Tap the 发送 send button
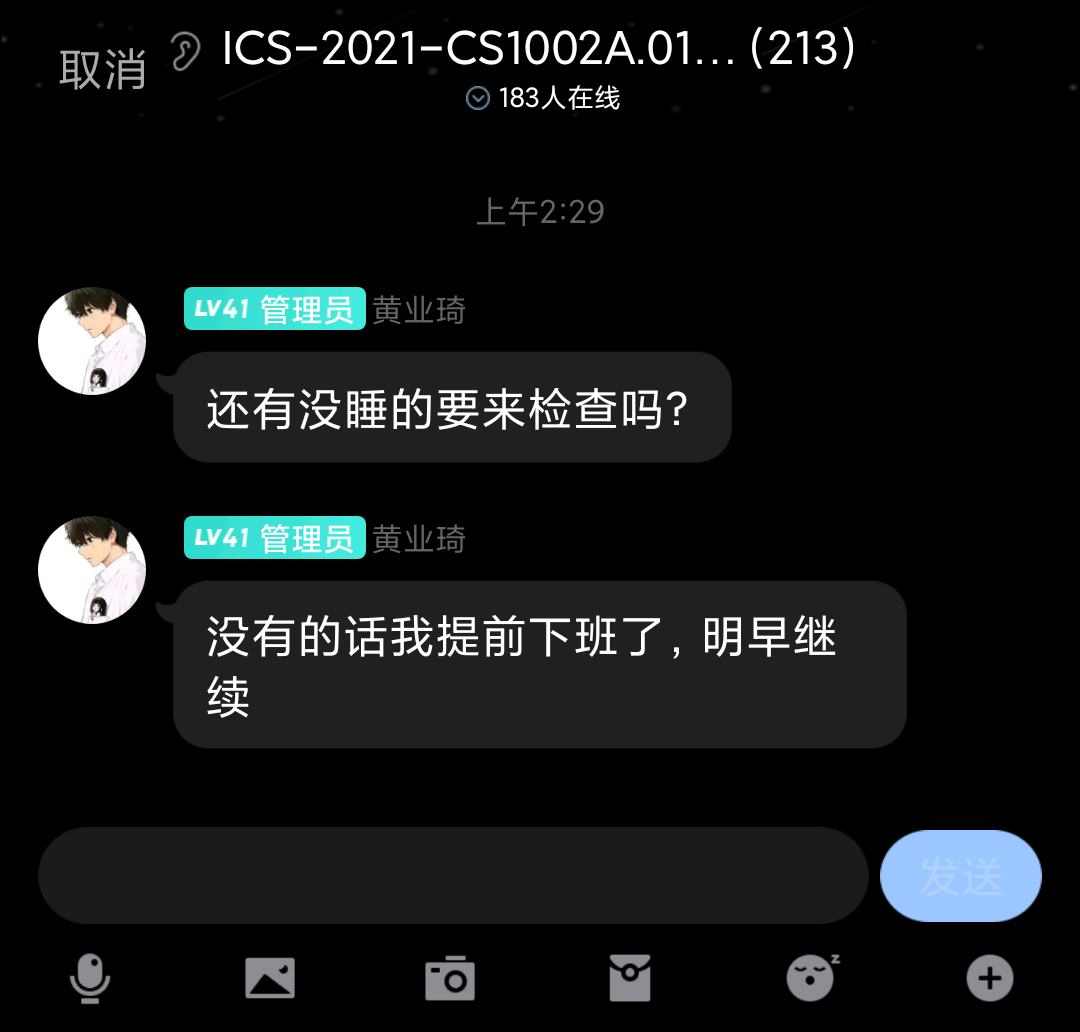This screenshot has width=1080, height=1032. 960,876
